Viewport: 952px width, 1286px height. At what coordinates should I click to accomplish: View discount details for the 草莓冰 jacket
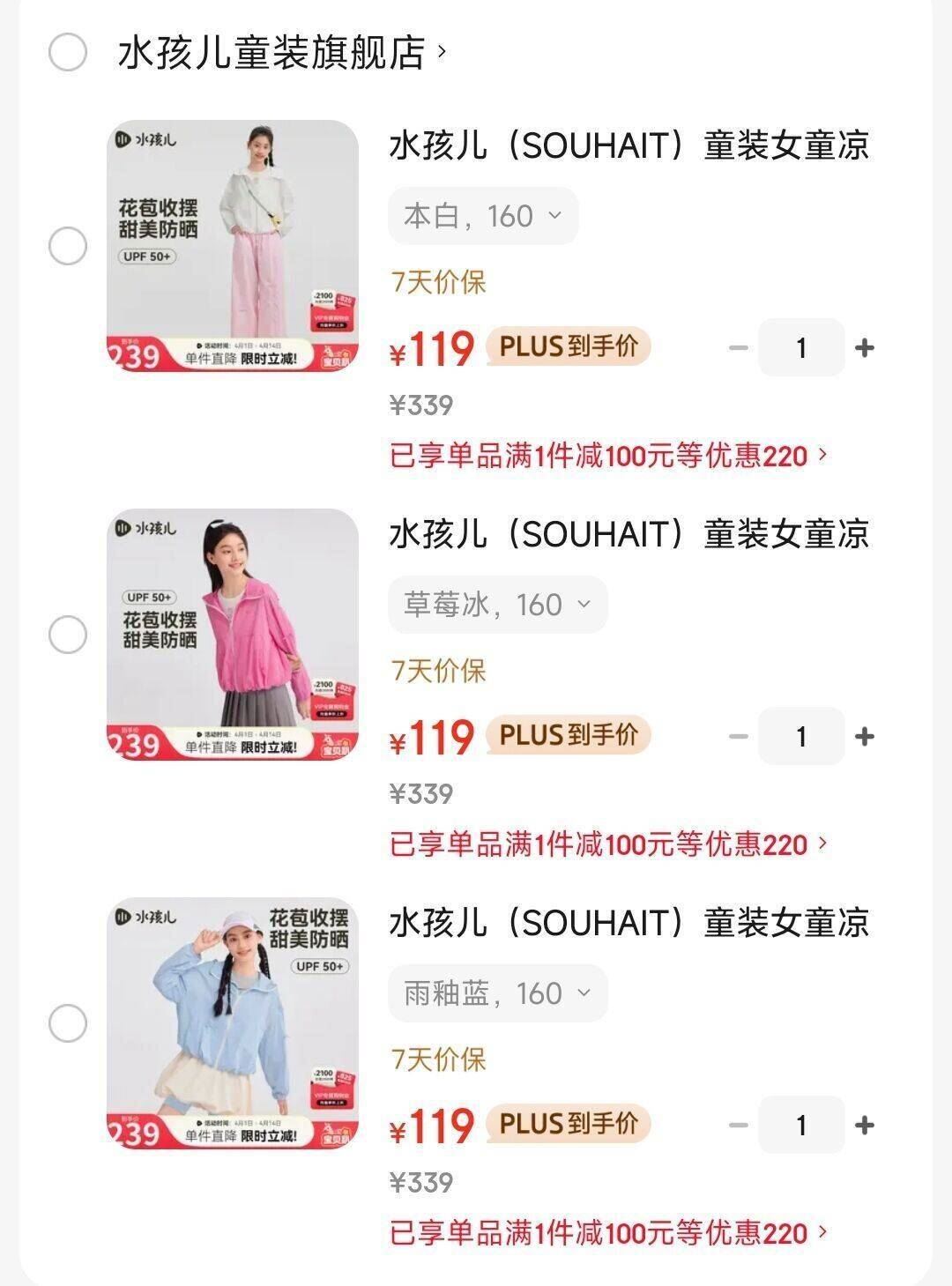[608, 844]
